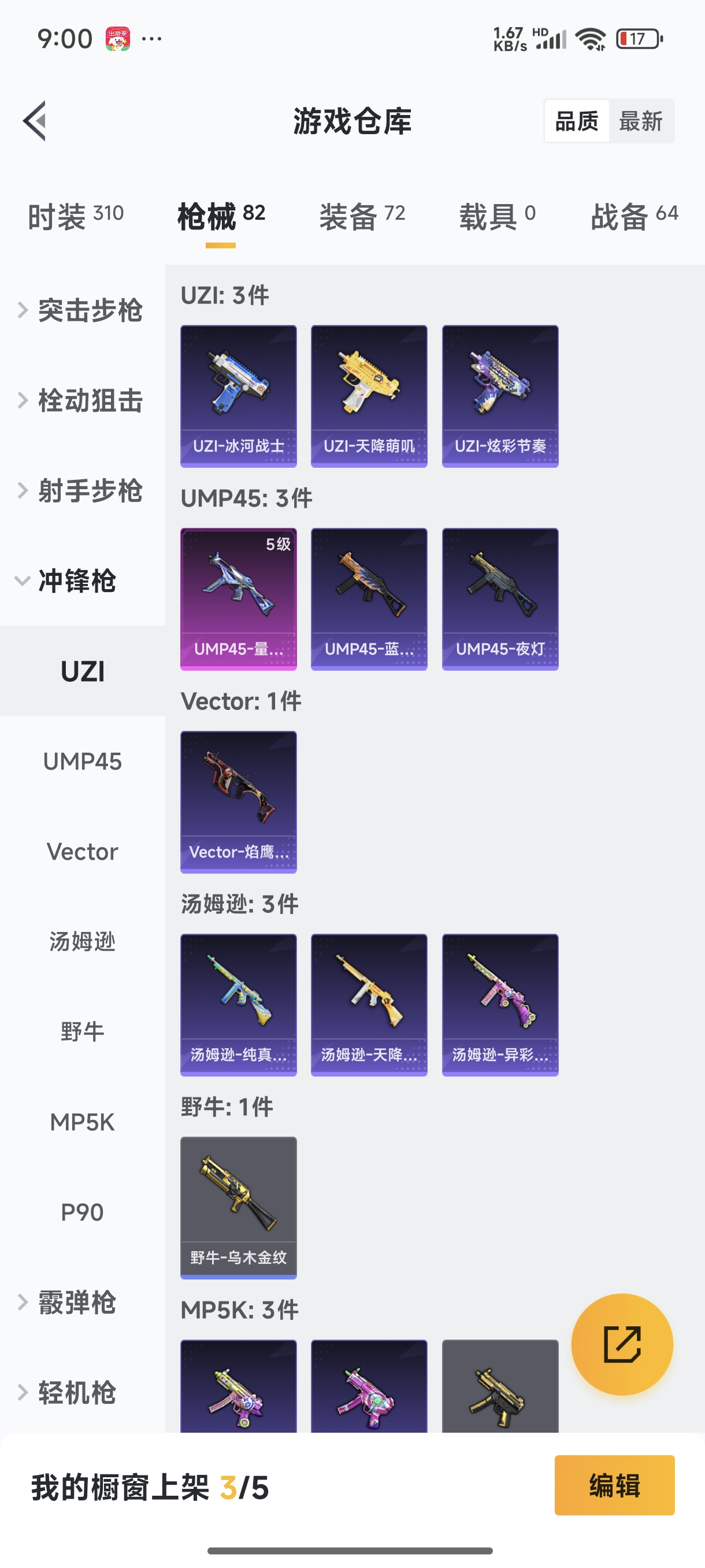Select UMP45 in the sidebar
This screenshot has height=1568, width=705.
(x=82, y=761)
